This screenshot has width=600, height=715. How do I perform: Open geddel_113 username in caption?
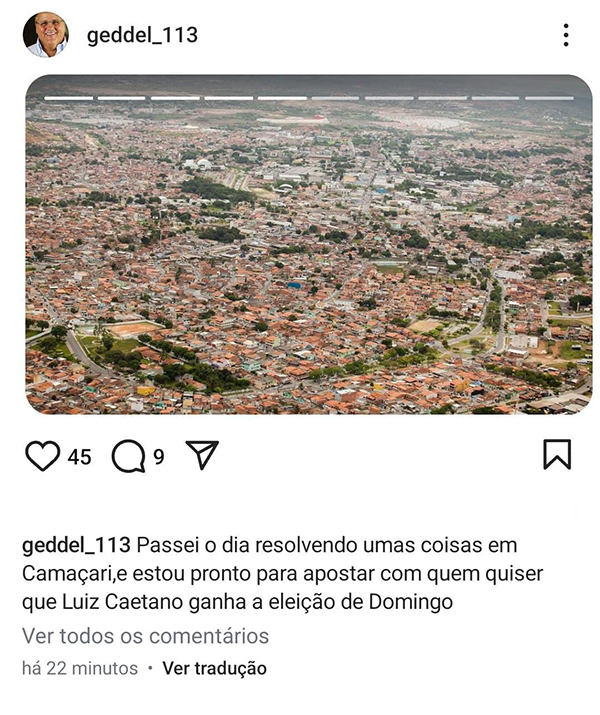[76, 545]
